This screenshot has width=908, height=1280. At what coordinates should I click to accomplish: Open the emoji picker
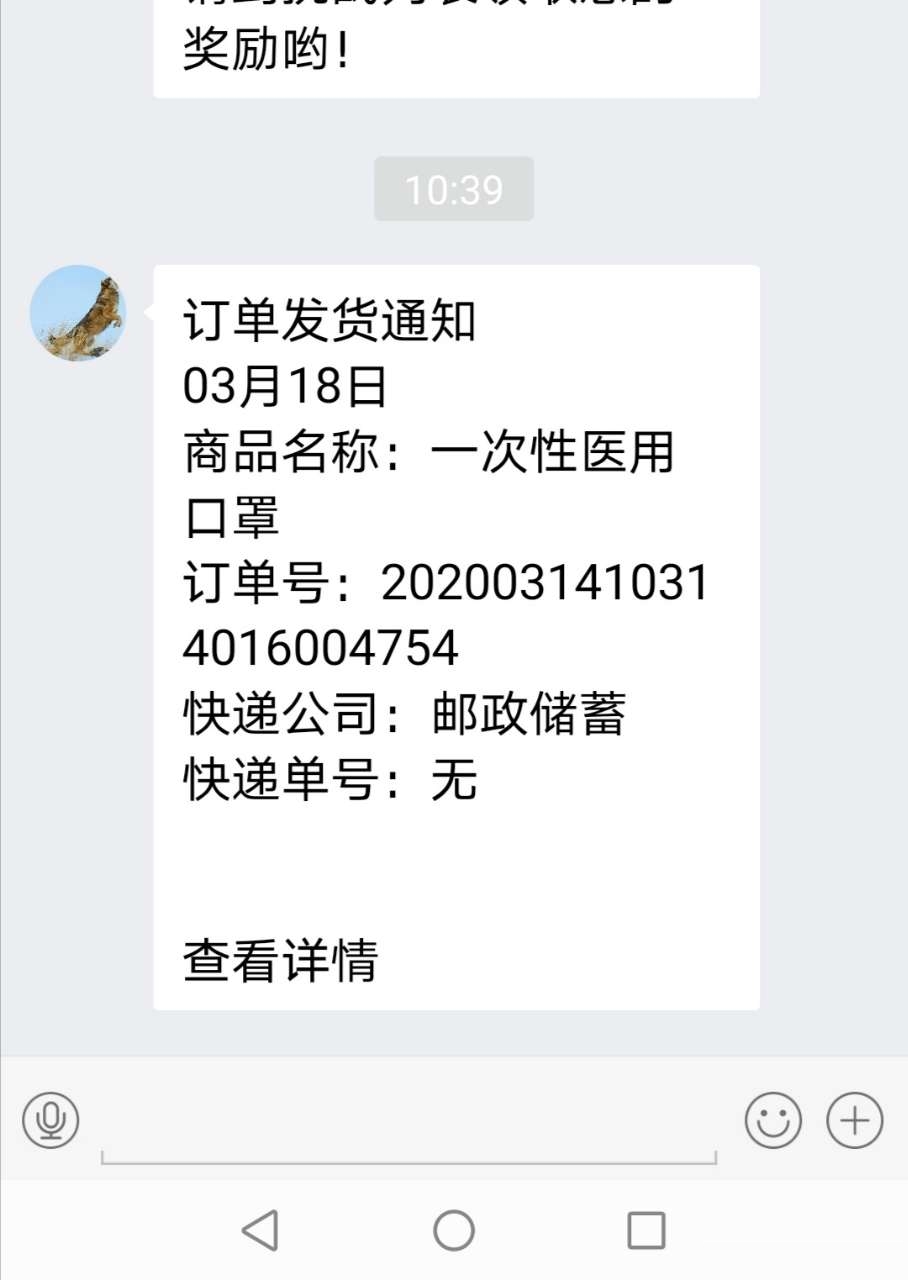773,1119
